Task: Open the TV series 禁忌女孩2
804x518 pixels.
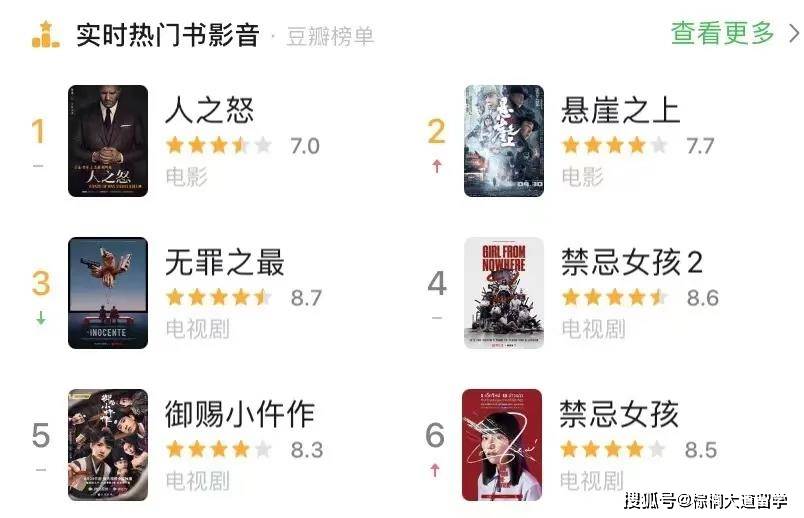Action: click(632, 263)
